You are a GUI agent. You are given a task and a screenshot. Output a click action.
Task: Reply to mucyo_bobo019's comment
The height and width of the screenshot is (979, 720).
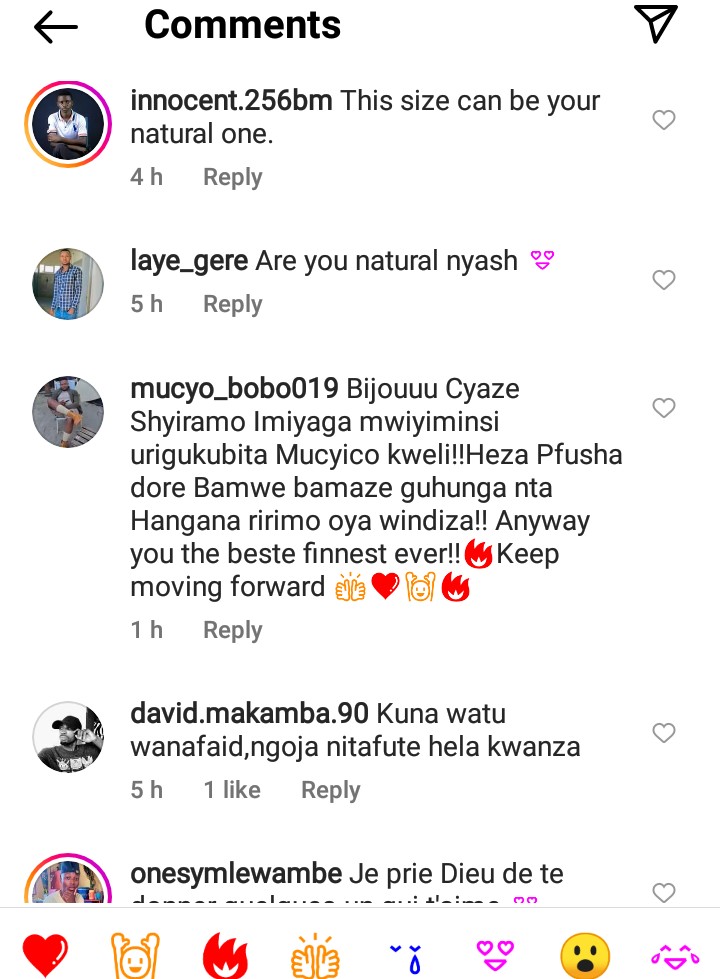coord(232,630)
